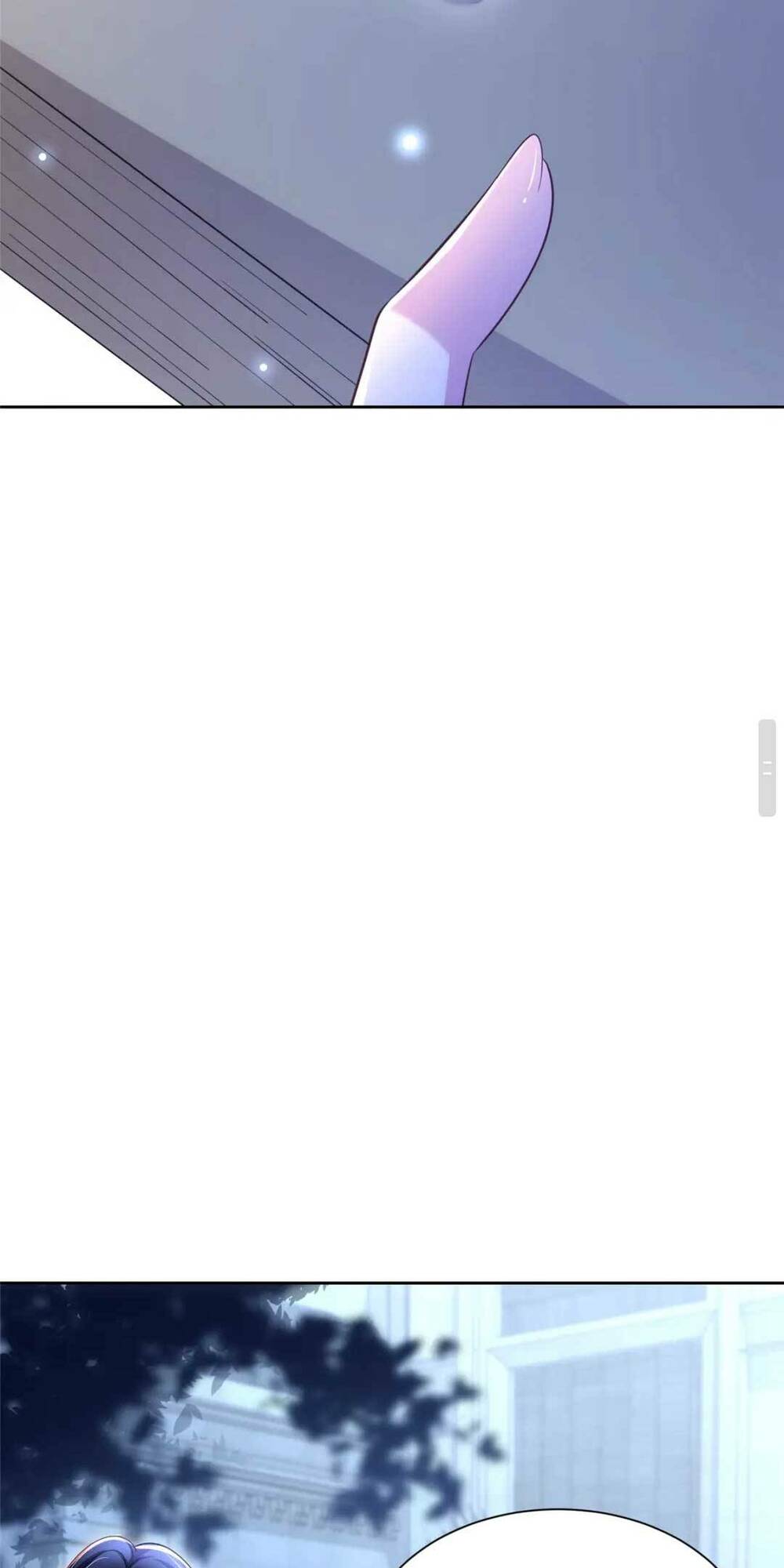
Task: Tap the fast-scroll handle on the right edge
Action: [x=767, y=768]
